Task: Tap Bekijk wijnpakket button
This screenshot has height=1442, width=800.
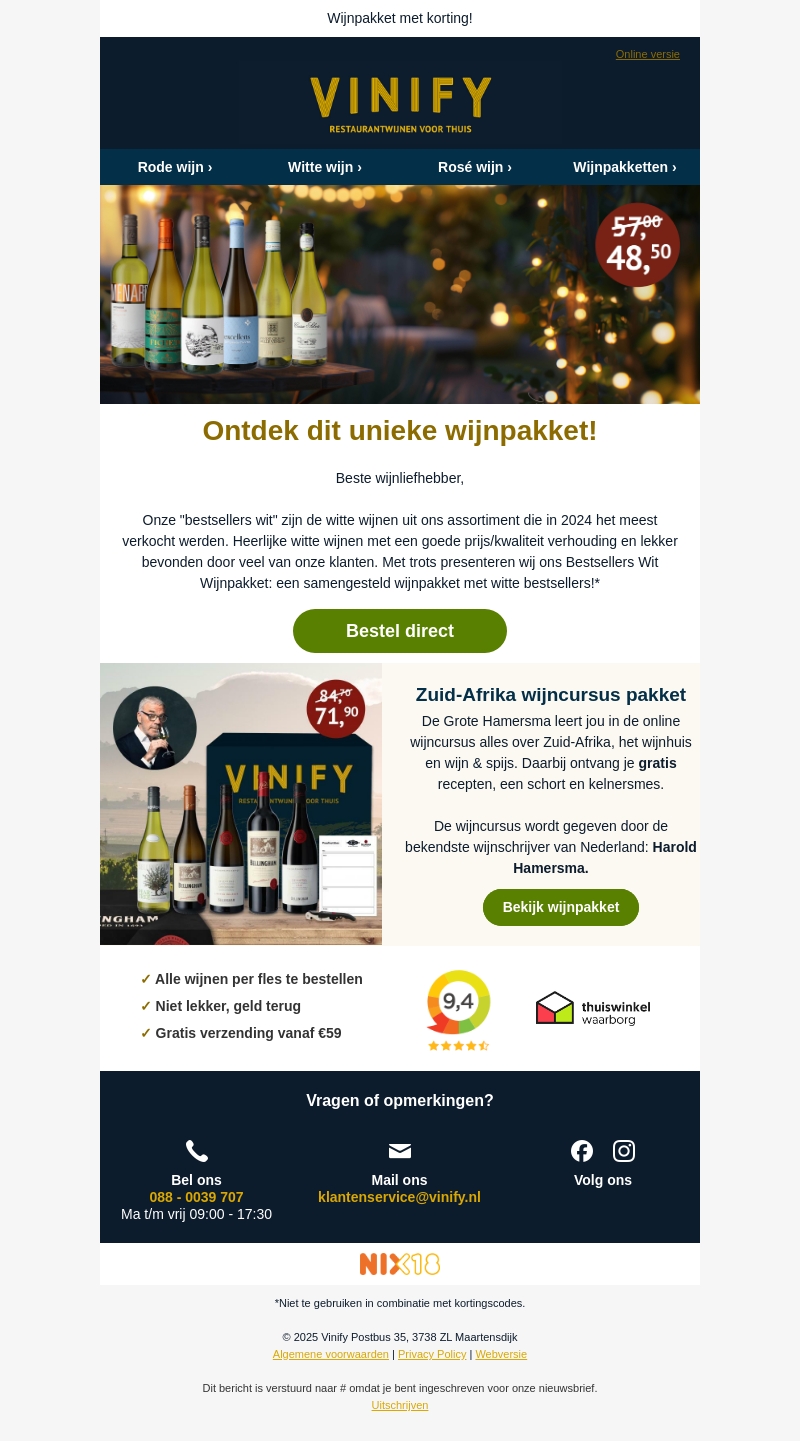Action: coord(561,907)
